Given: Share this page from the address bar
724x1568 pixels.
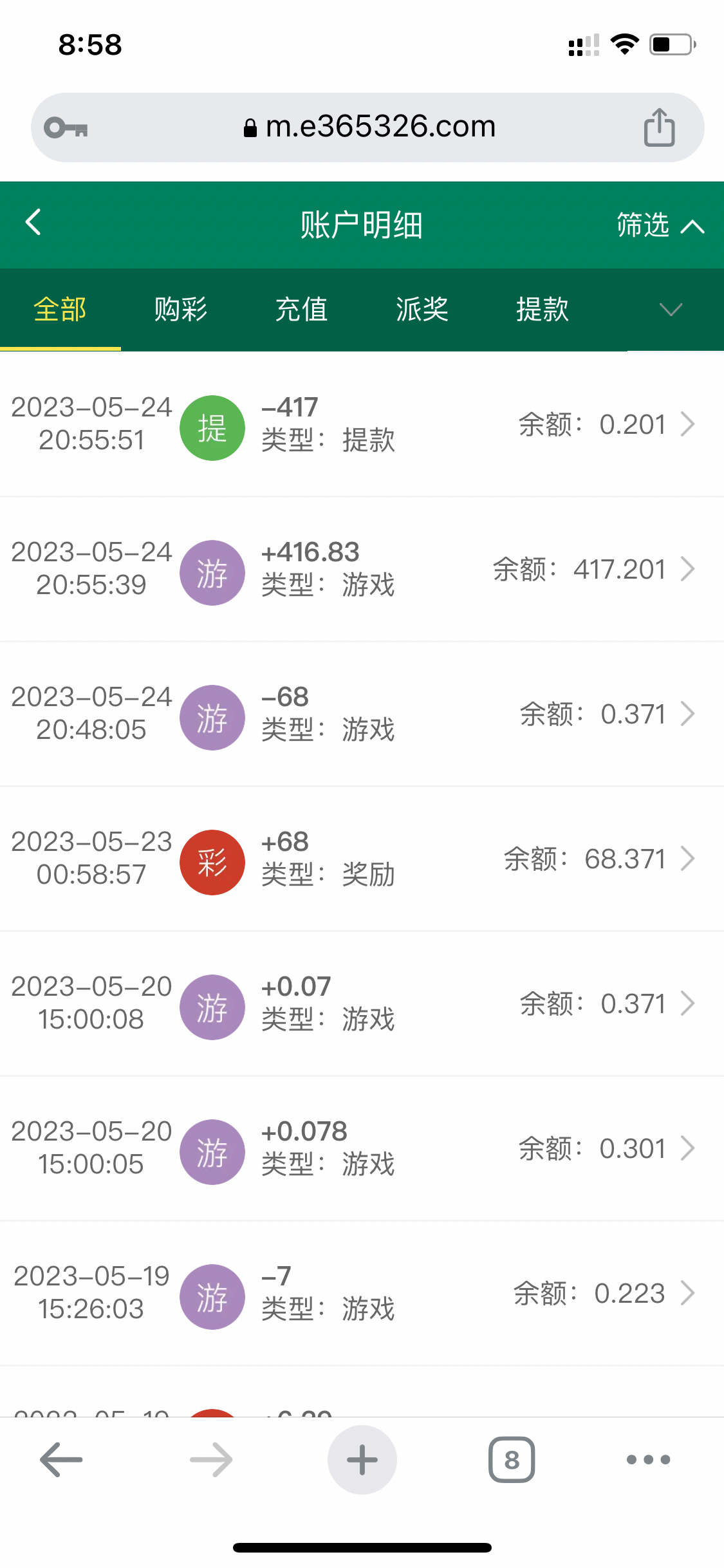Looking at the screenshot, I should click(x=659, y=127).
